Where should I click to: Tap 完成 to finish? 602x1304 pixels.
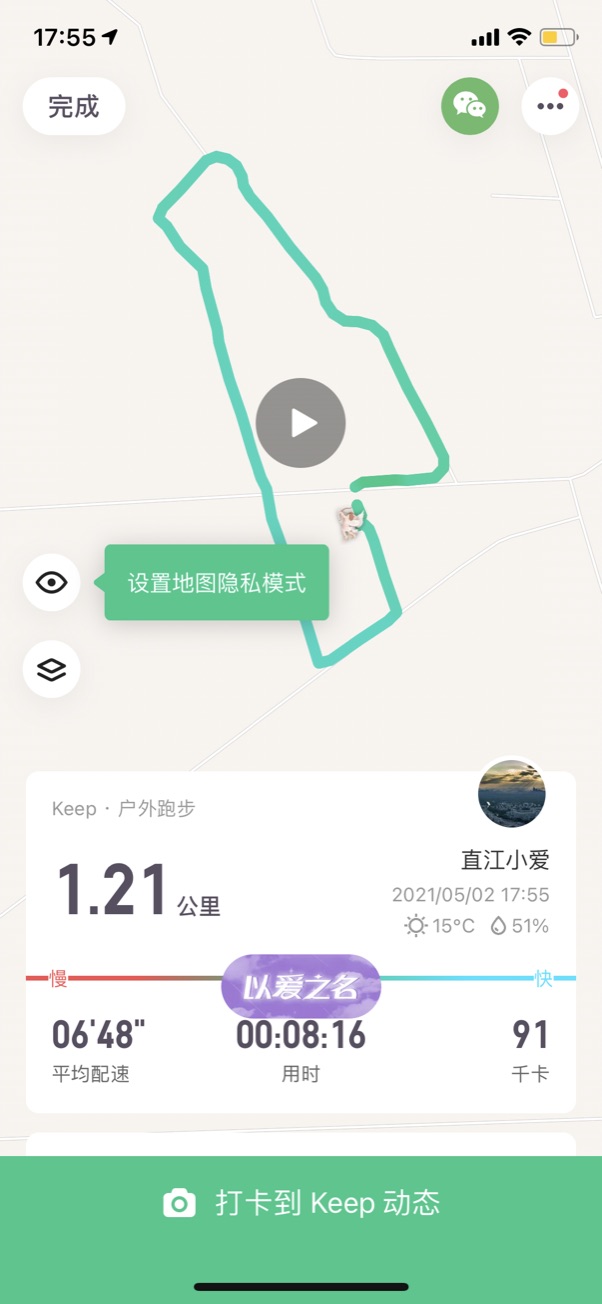tap(74, 106)
